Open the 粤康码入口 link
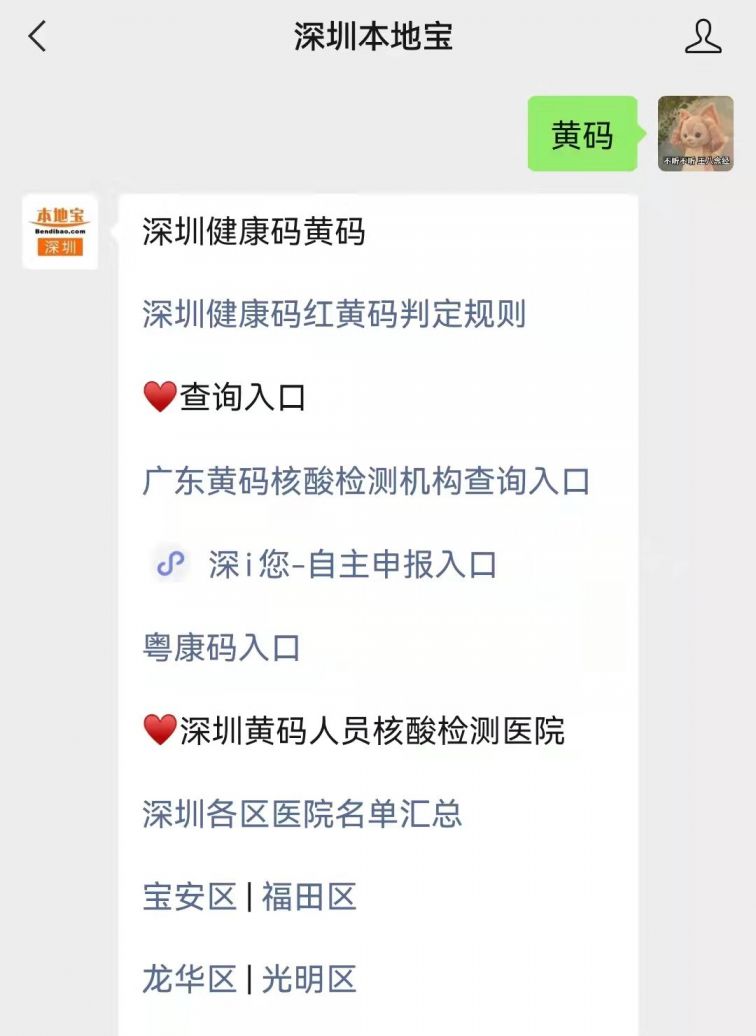756x1036 pixels. 221,647
